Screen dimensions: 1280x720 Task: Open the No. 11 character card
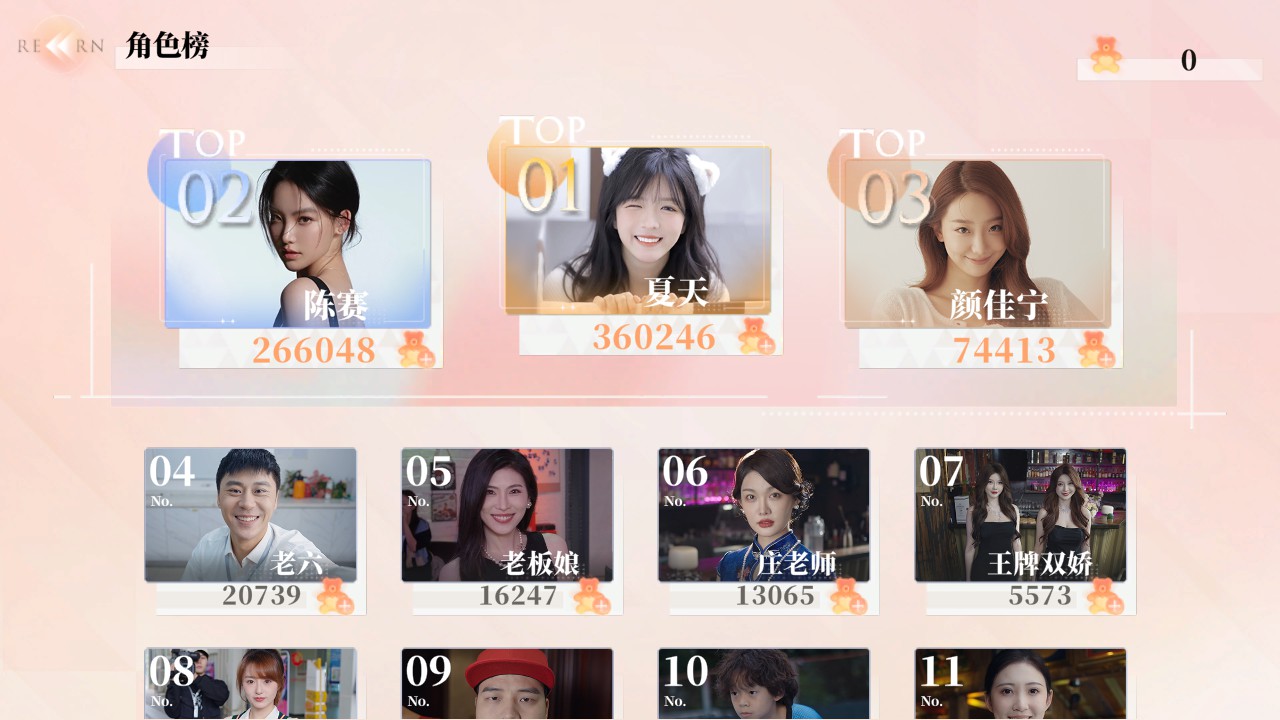point(1020,685)
